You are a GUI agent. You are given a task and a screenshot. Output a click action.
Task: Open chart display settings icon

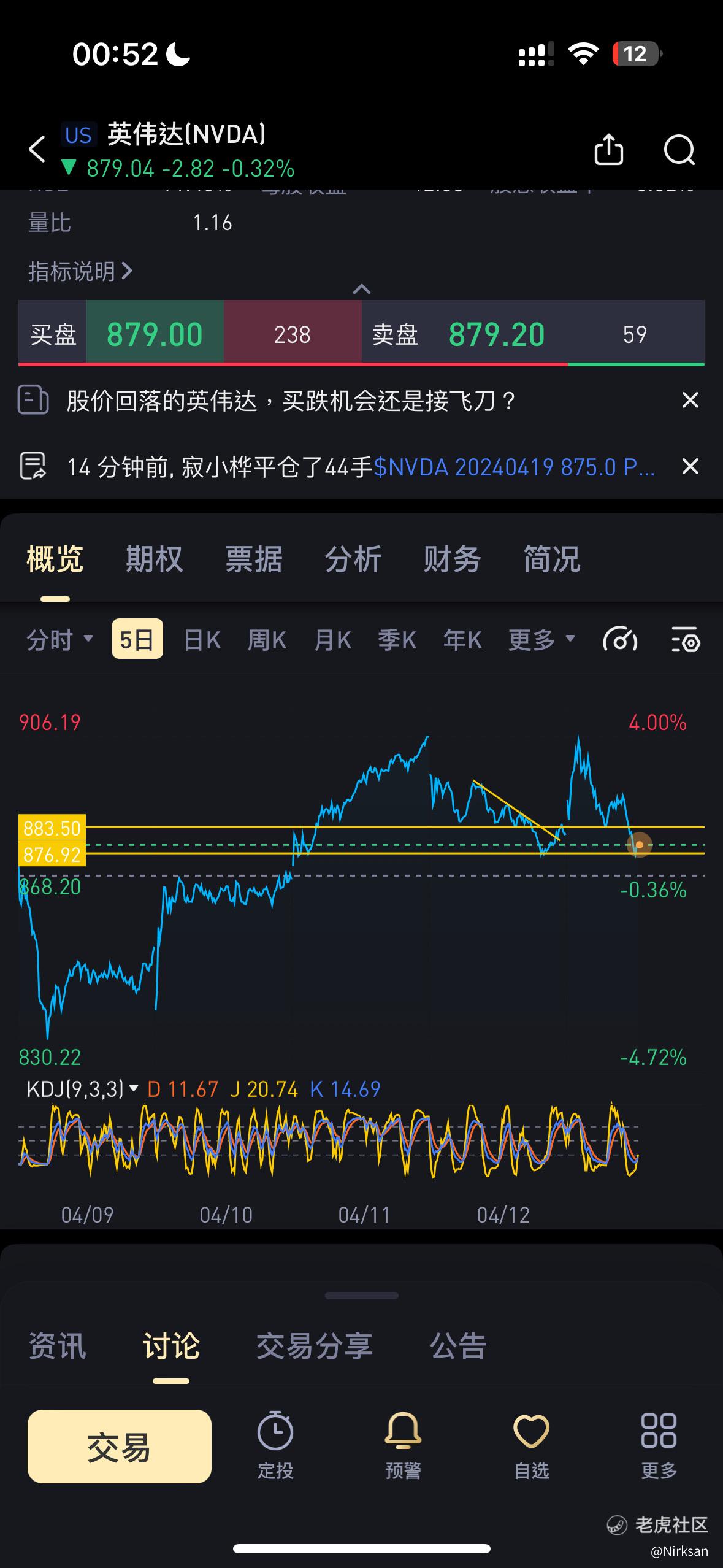pyautogui.click(x=685, y=640)
